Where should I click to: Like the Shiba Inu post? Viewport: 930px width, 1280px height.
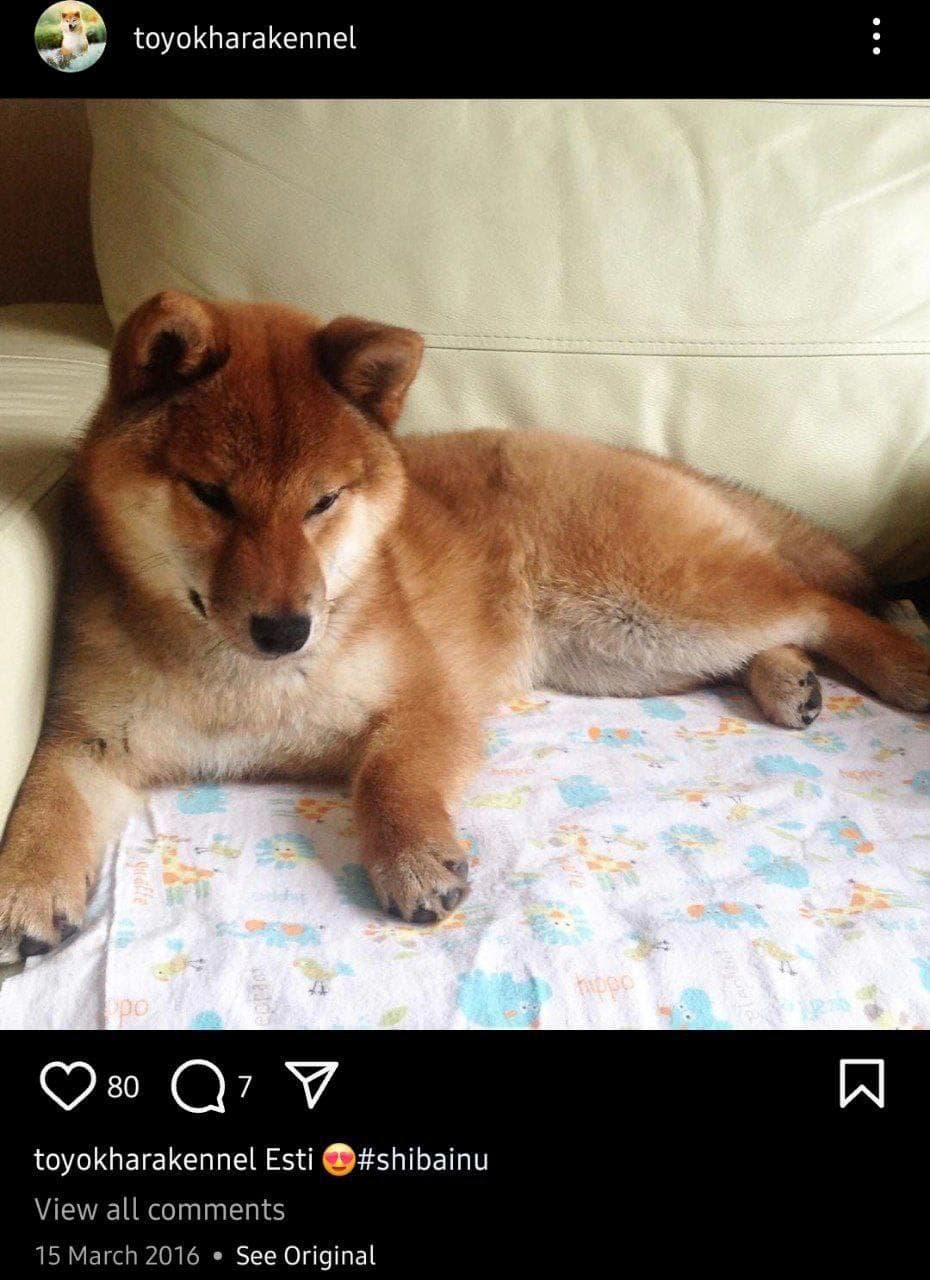point(66,1085)
